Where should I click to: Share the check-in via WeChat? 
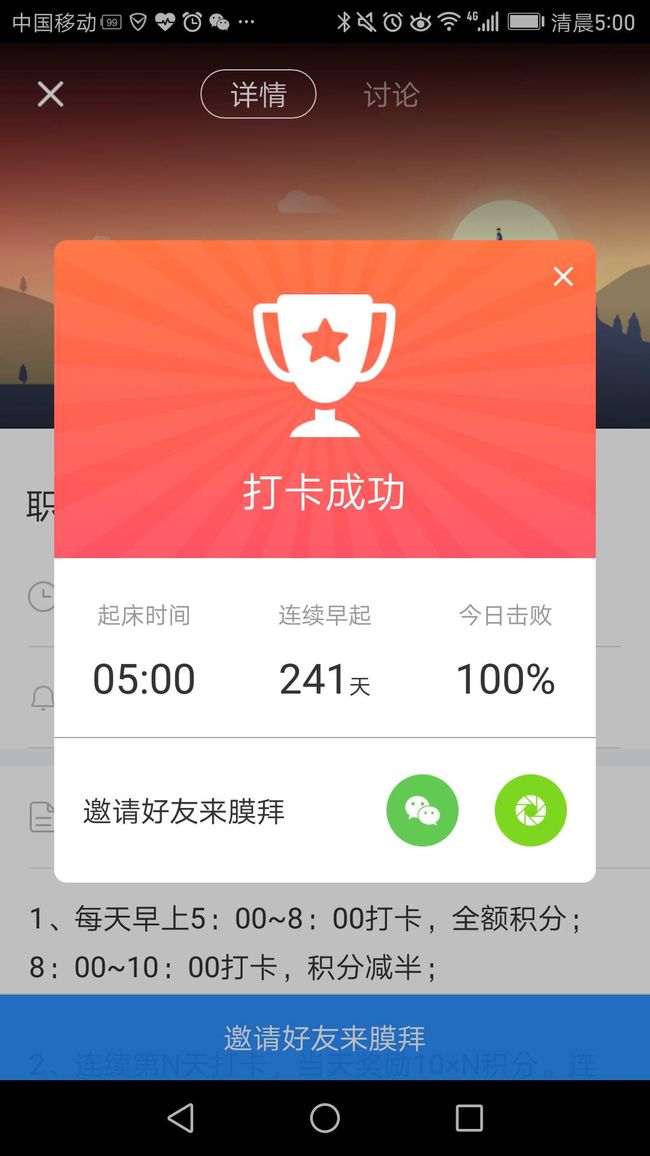[x=422, y=810]
